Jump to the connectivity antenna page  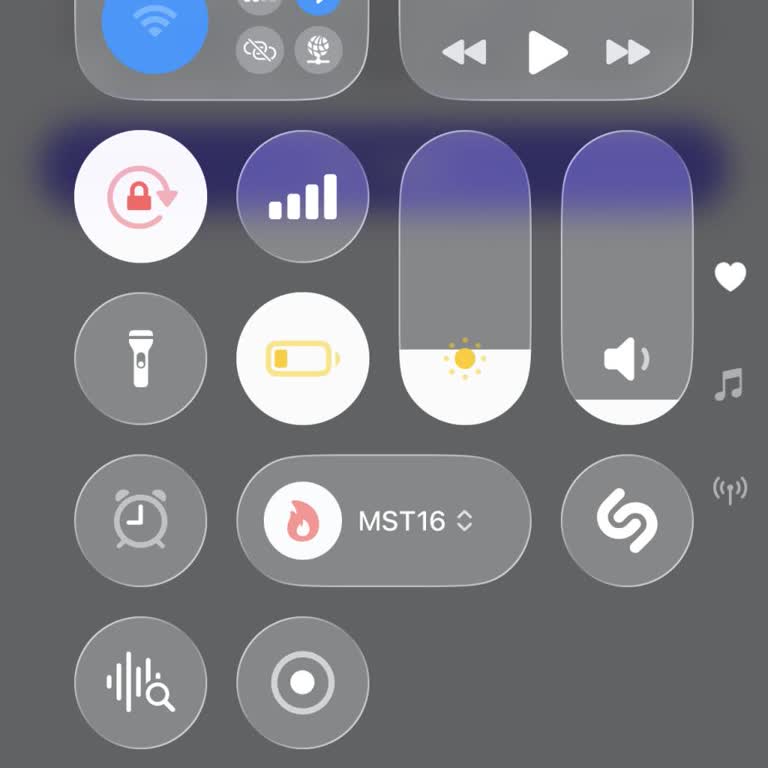click(x=730, y=489)
